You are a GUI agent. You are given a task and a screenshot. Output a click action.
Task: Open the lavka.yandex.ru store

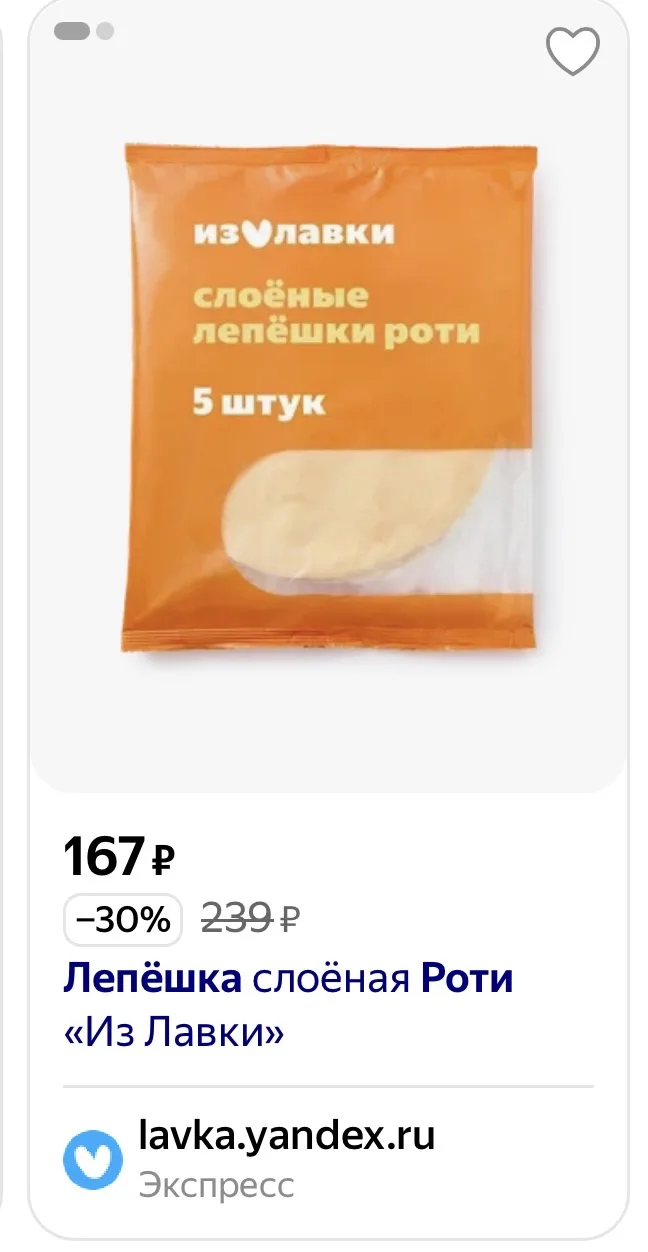point(286,1137)
